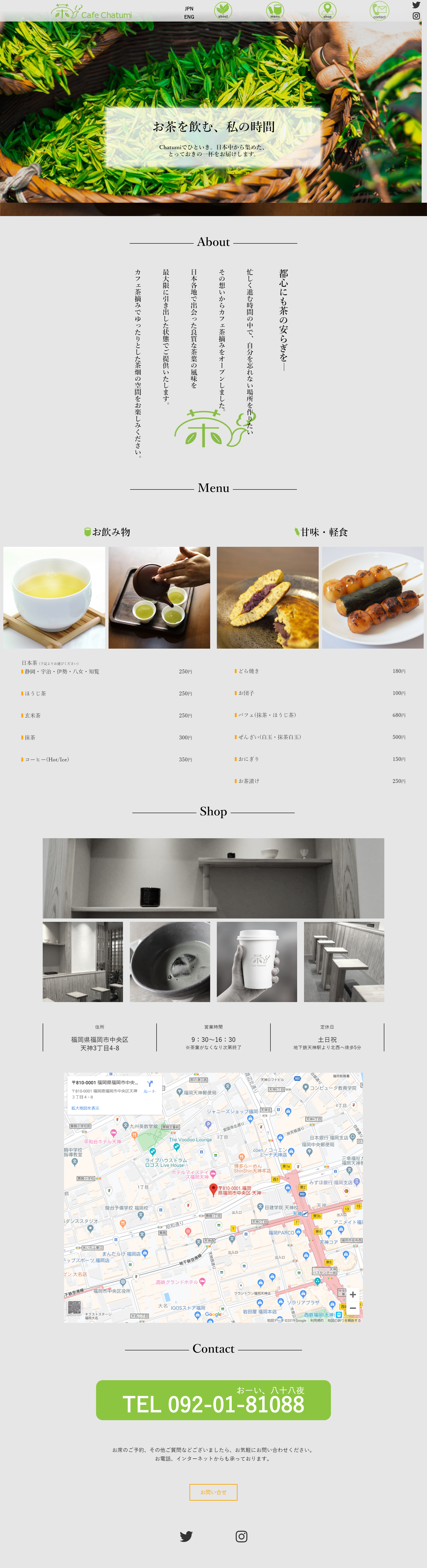Tap Cafe Chatumi logo in header
Image resolution: width=427 pixels, height=1568 pixels.
(x=91, y=12)
